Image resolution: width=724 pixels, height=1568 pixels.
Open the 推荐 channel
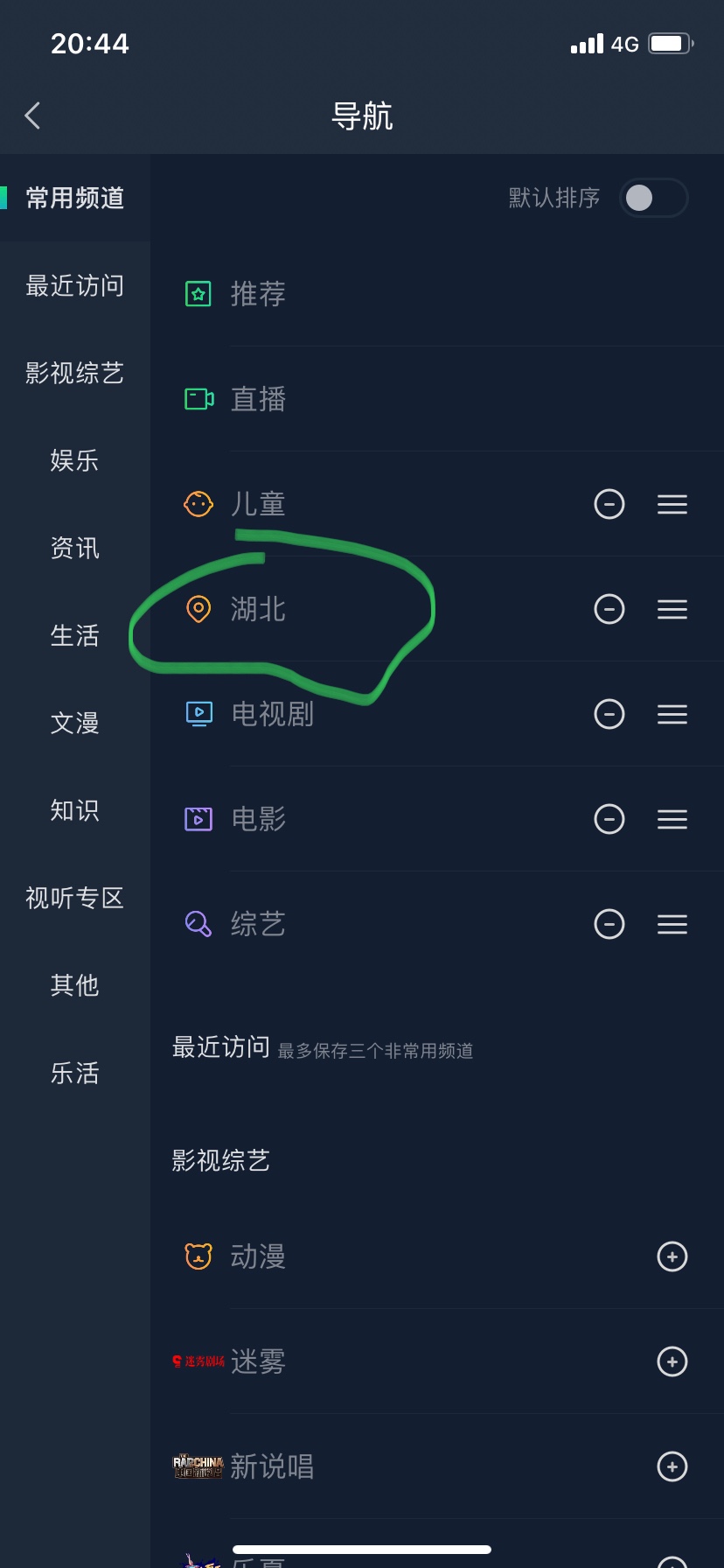(437, 294)
